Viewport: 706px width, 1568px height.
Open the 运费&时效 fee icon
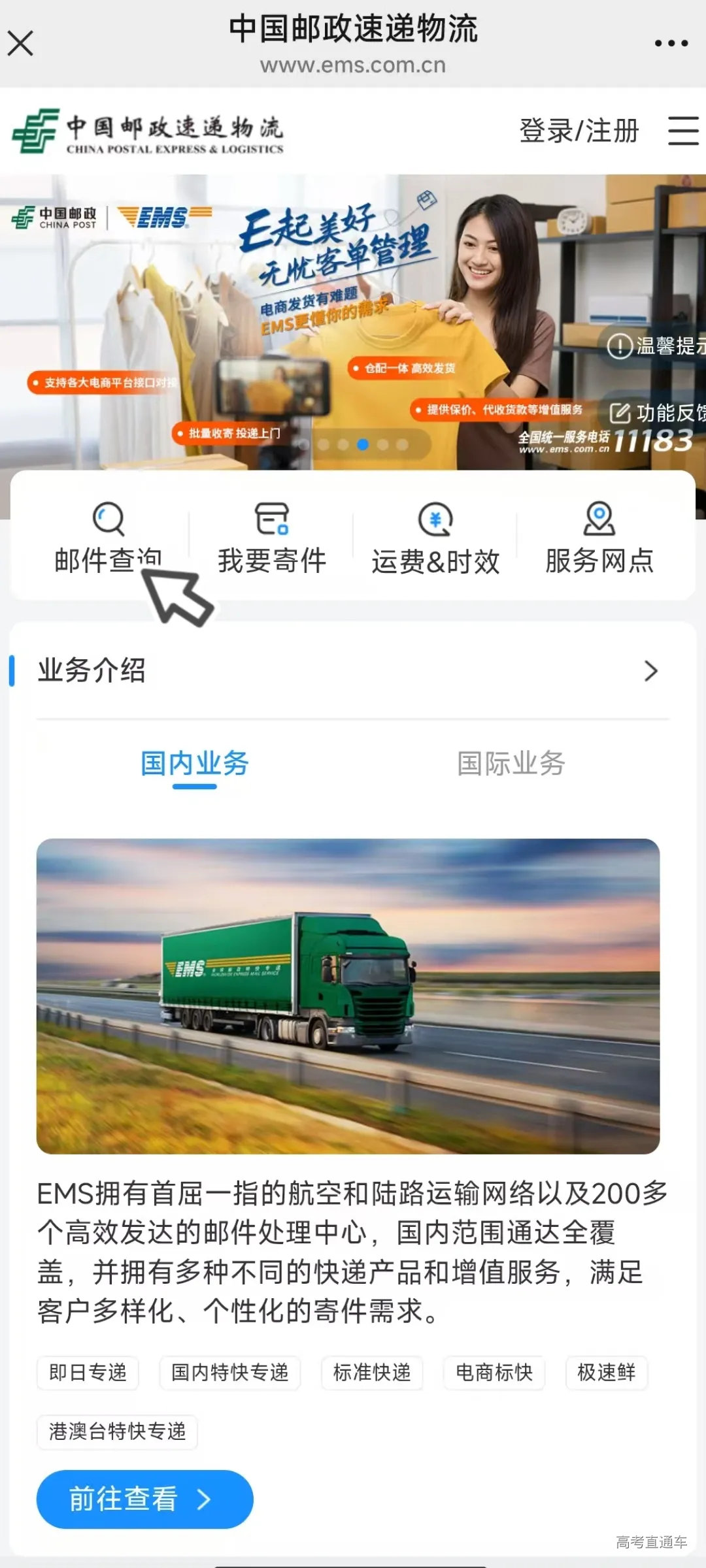point(435,519)
